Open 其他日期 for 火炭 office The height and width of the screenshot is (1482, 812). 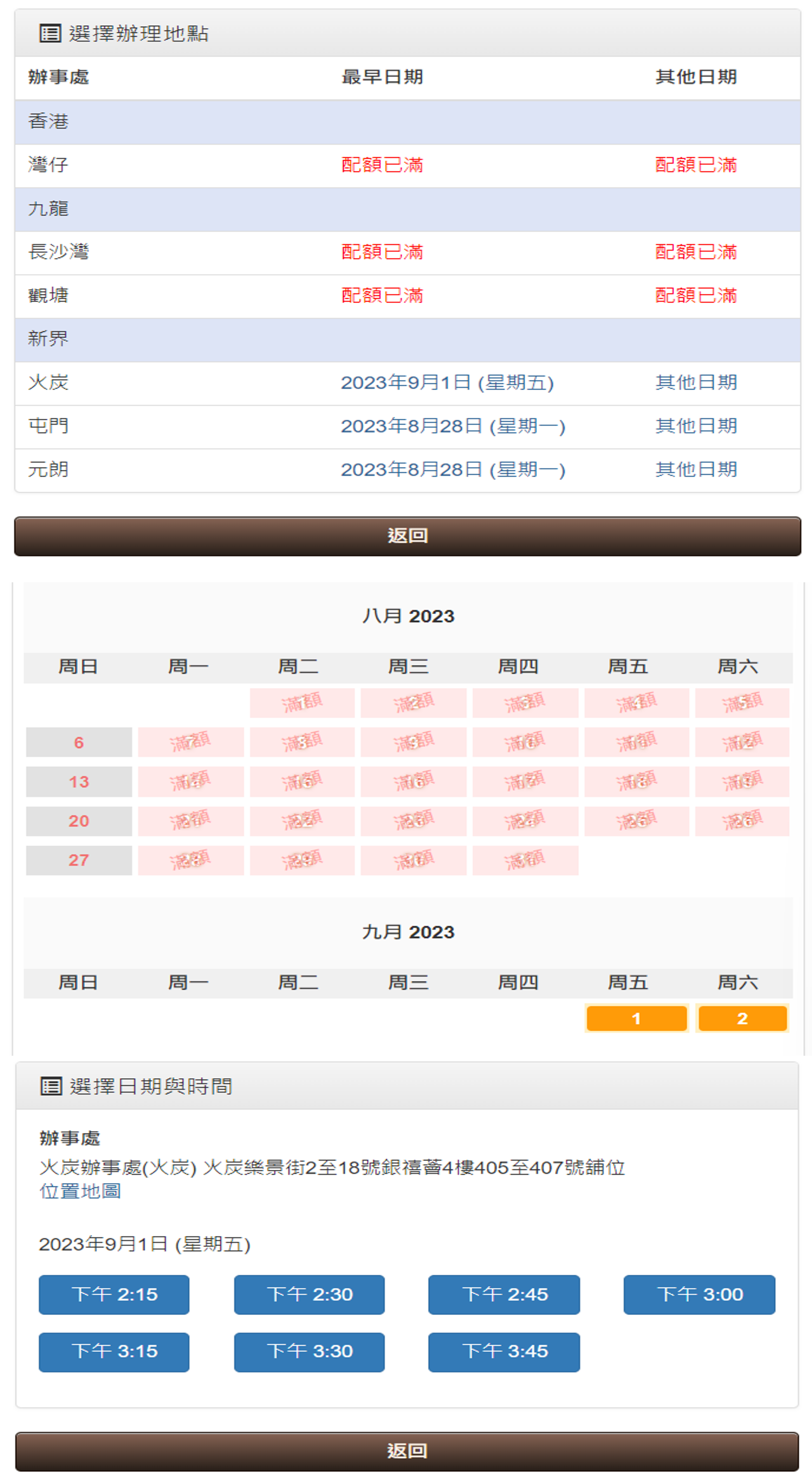click(696, 382)
